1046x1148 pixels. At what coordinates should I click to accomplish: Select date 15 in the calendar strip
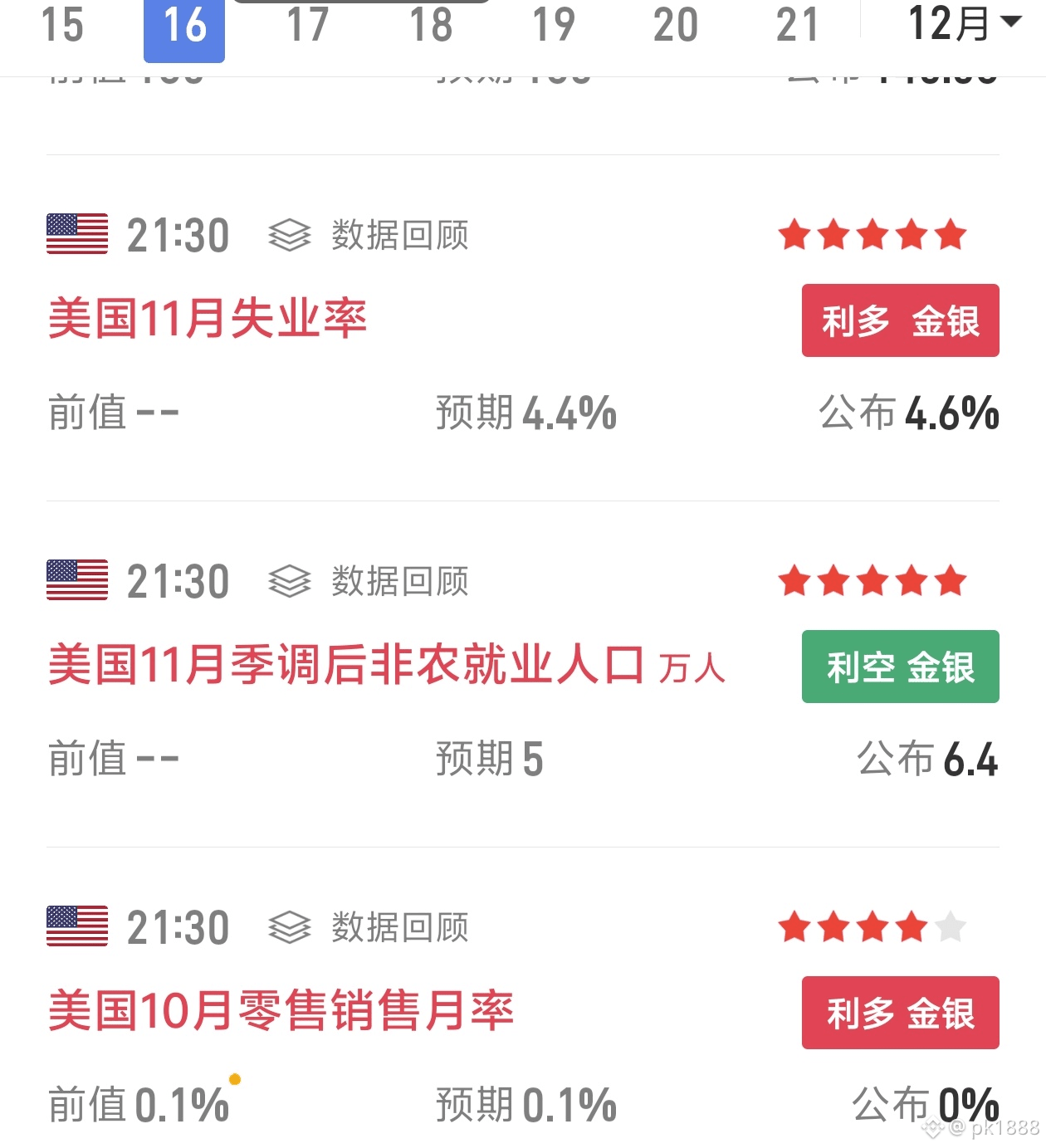pos(62,25)
